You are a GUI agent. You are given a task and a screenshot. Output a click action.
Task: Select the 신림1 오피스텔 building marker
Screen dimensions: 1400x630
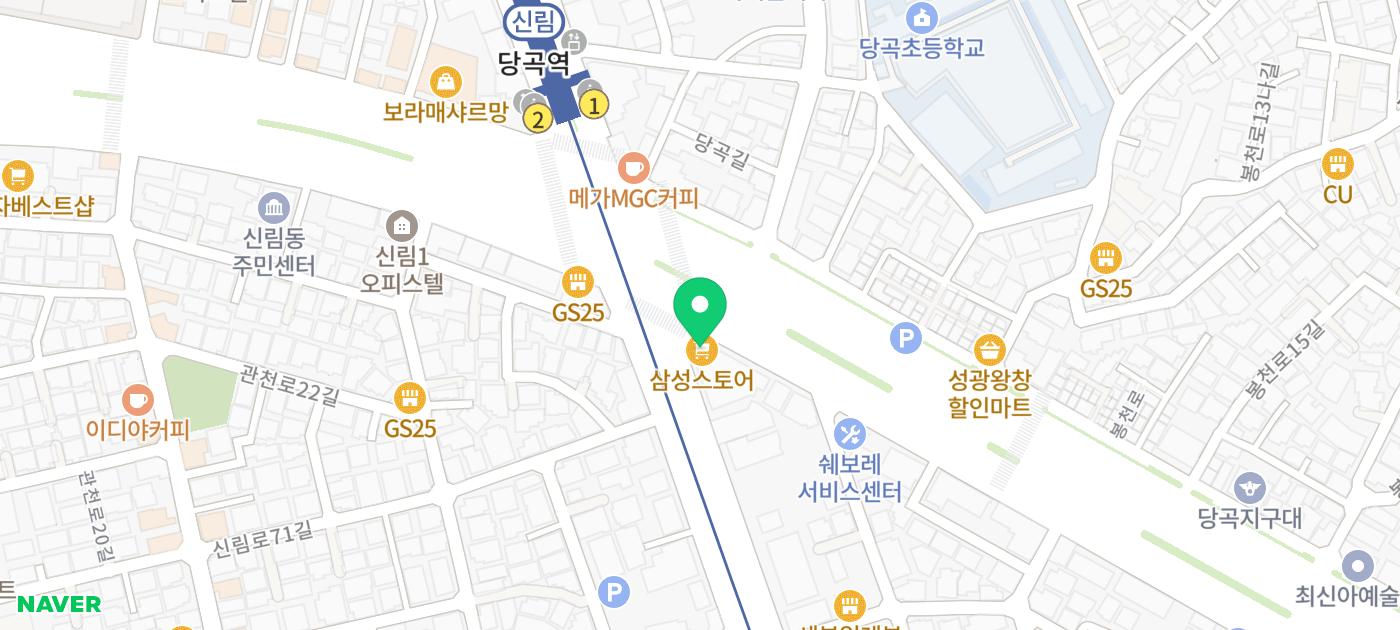tap(402, 225)
